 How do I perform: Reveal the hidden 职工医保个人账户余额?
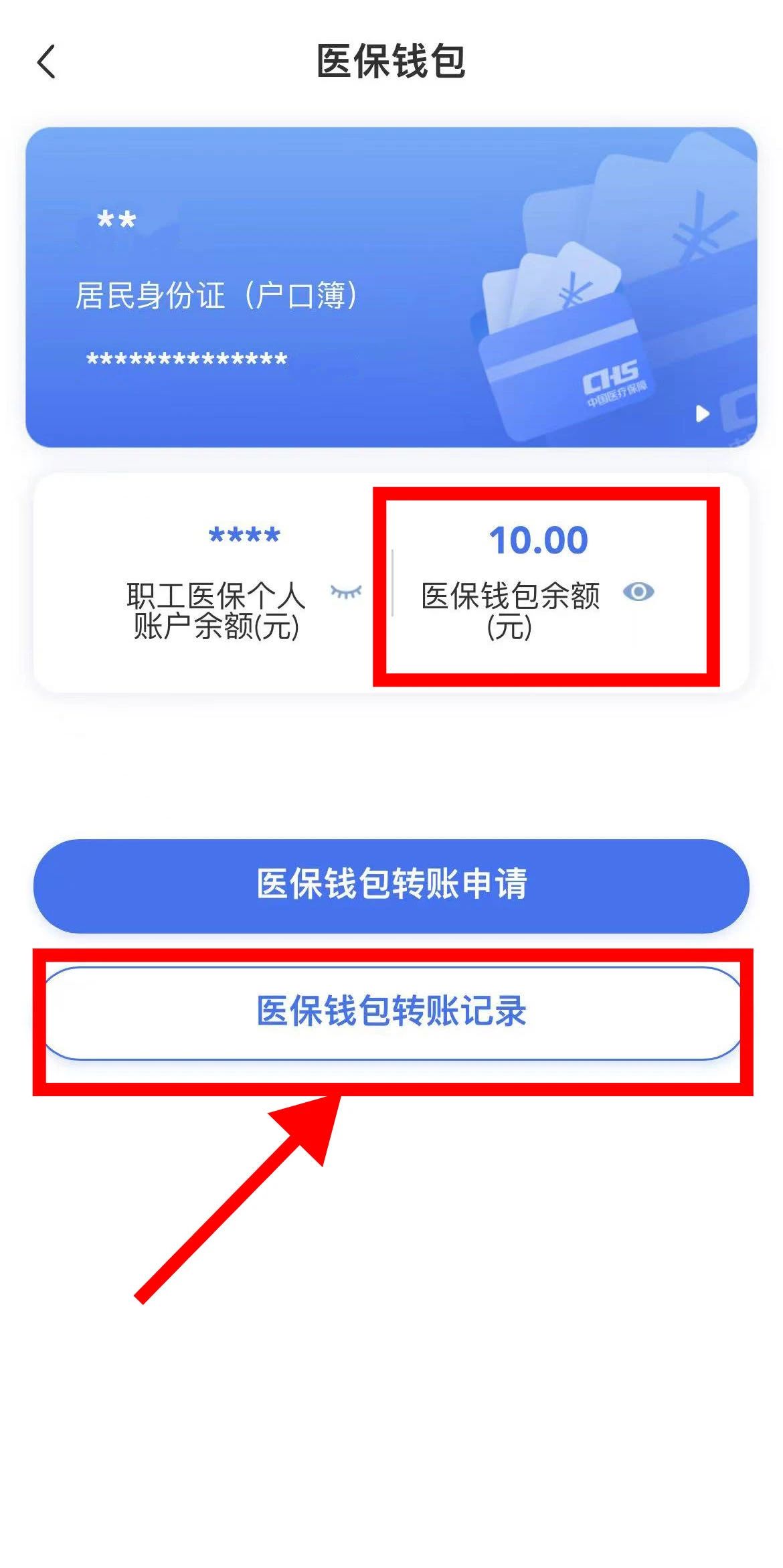(346, 592)
